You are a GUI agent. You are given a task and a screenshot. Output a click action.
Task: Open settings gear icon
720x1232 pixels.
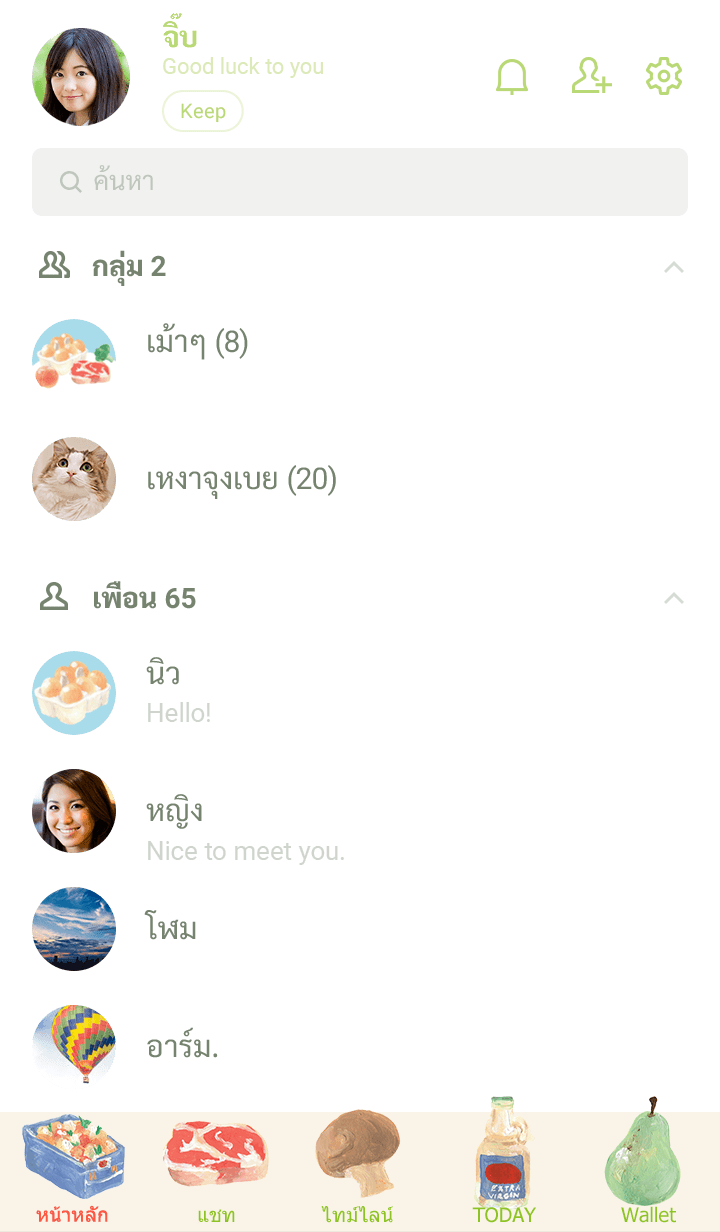click(663, 77)
